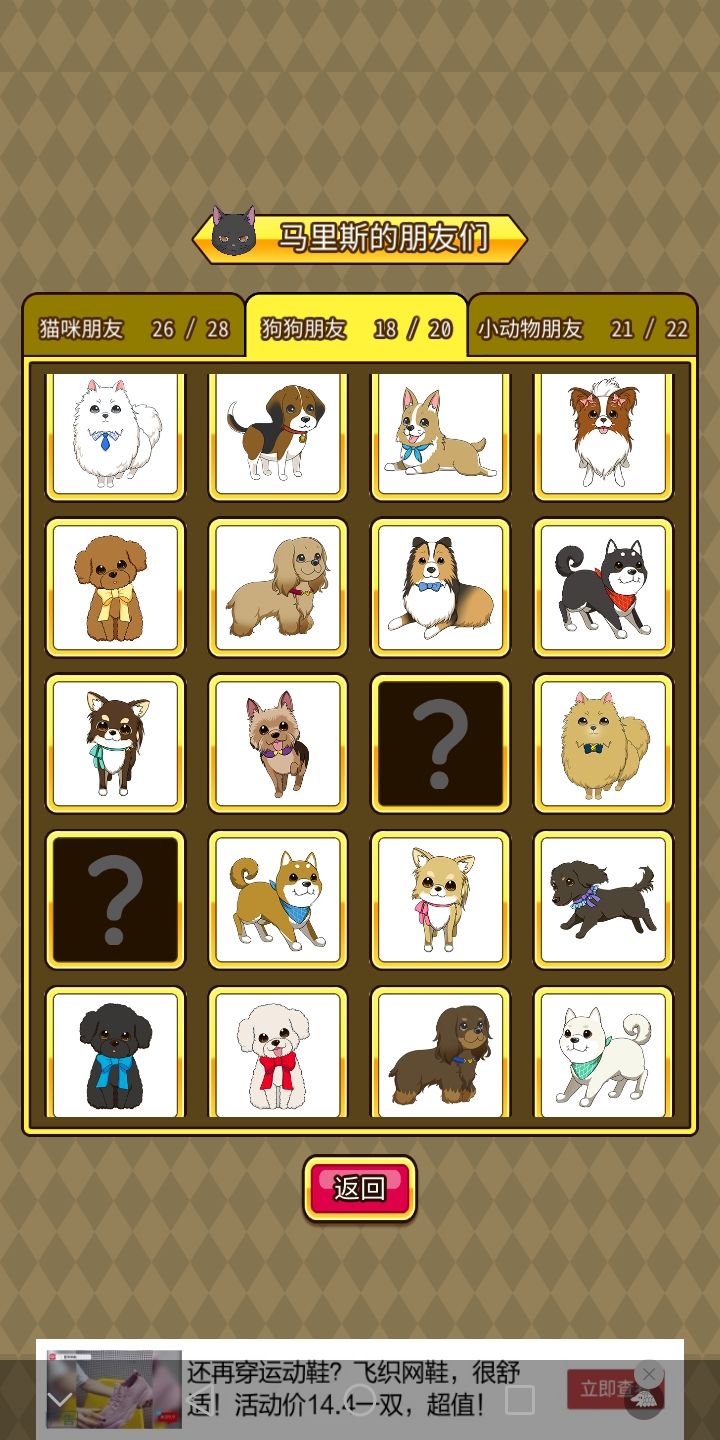
Task: Tap the tan pomeranian portrait
Action: coord(604,744)
